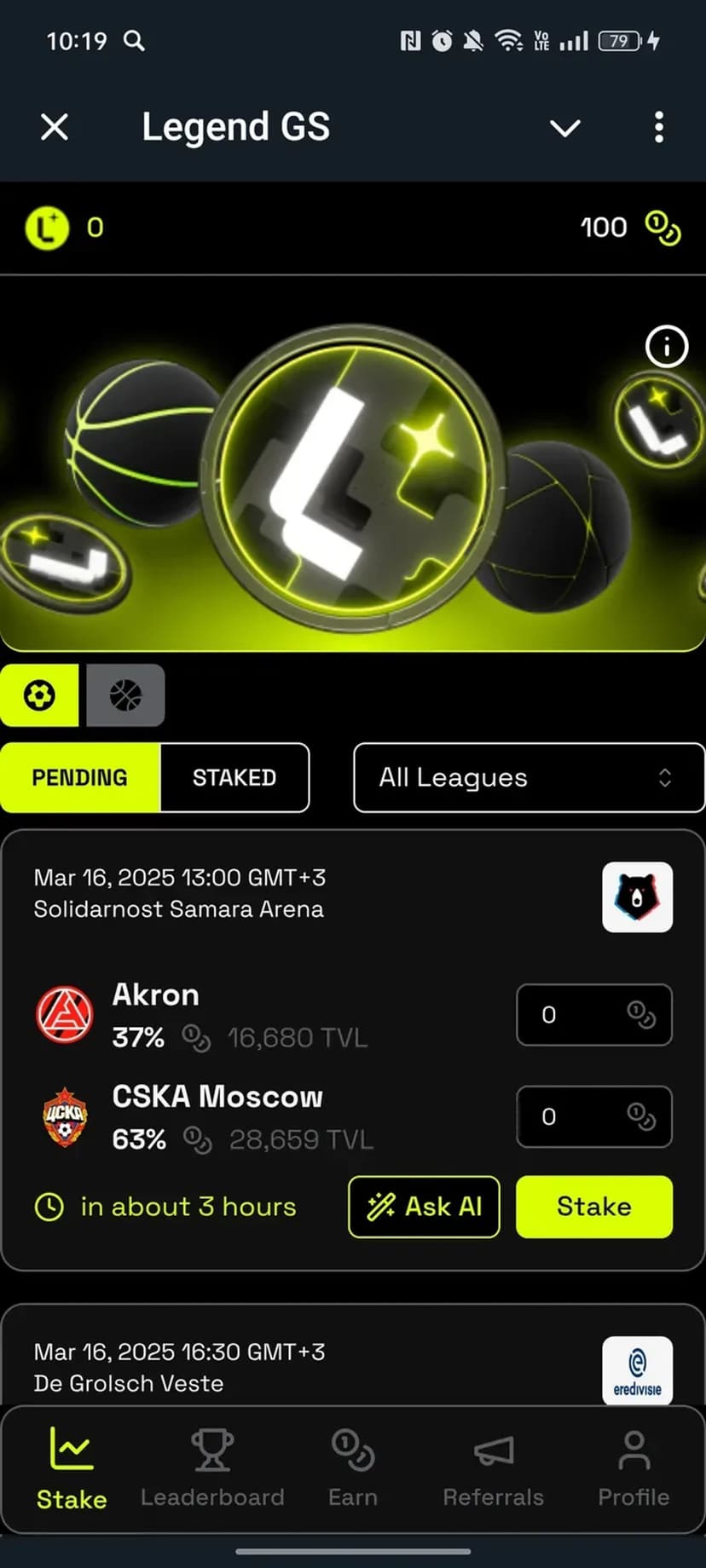706x1568 pixels.
Task: Select the football sport filter
Action: (x=39, y=695)
